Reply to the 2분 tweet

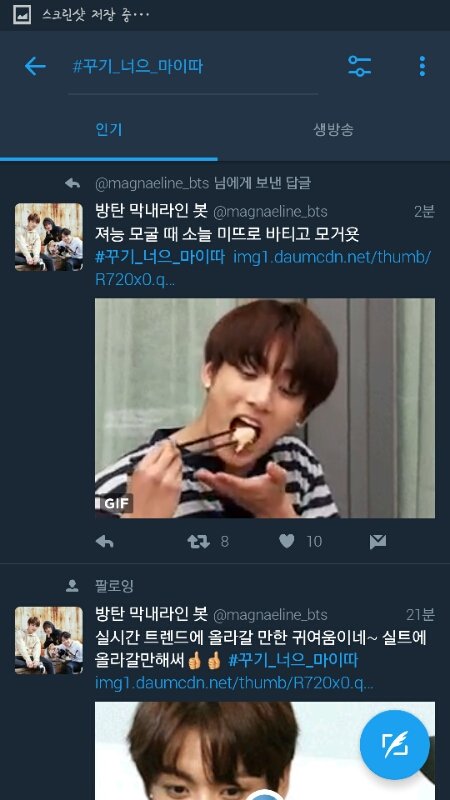coord(105,541)
